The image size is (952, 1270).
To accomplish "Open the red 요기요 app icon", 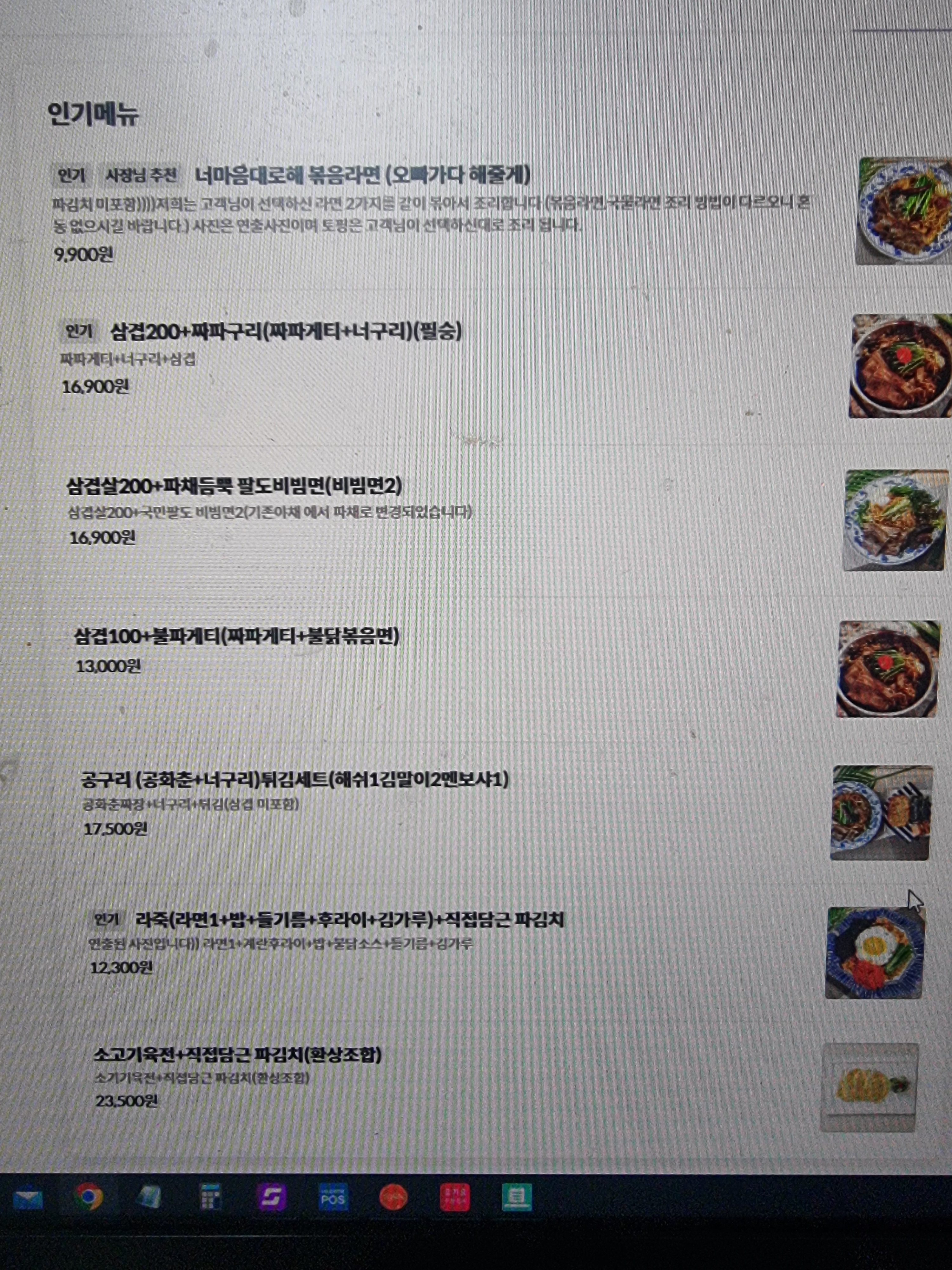I will (454, 1198).
